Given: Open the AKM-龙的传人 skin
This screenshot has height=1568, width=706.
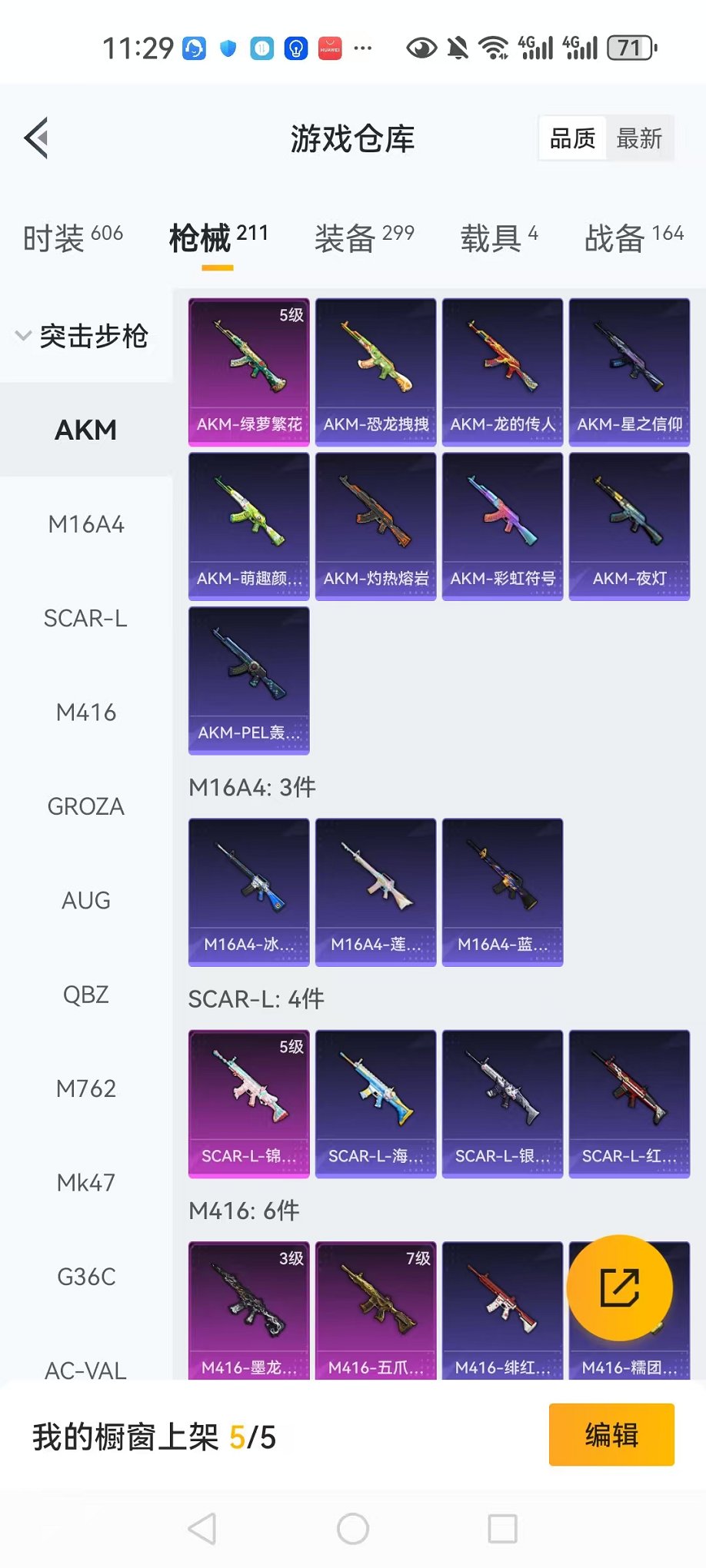Looking at the screenshot, I should [x=502, y=372].
